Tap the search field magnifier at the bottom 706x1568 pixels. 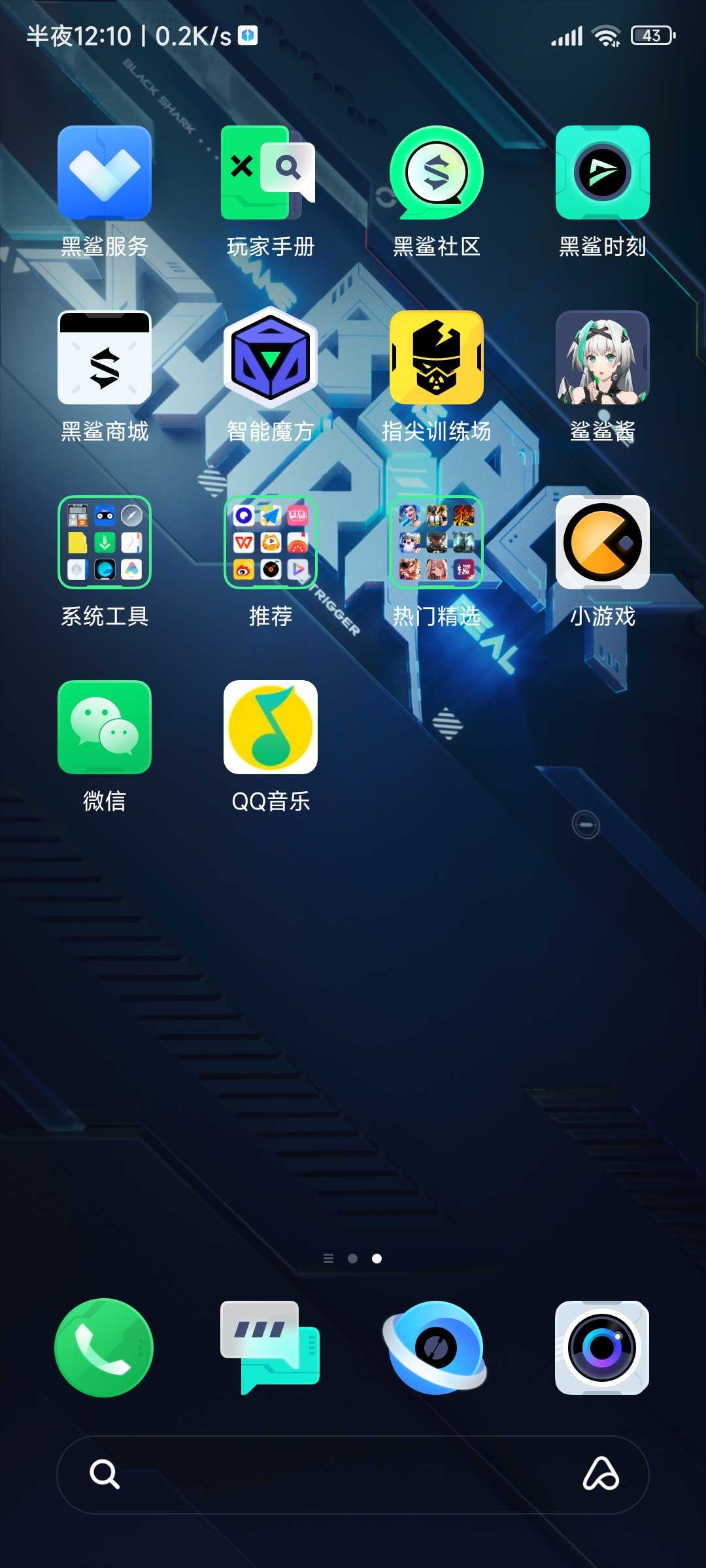pyautogui.click(x=105, y=1474)
